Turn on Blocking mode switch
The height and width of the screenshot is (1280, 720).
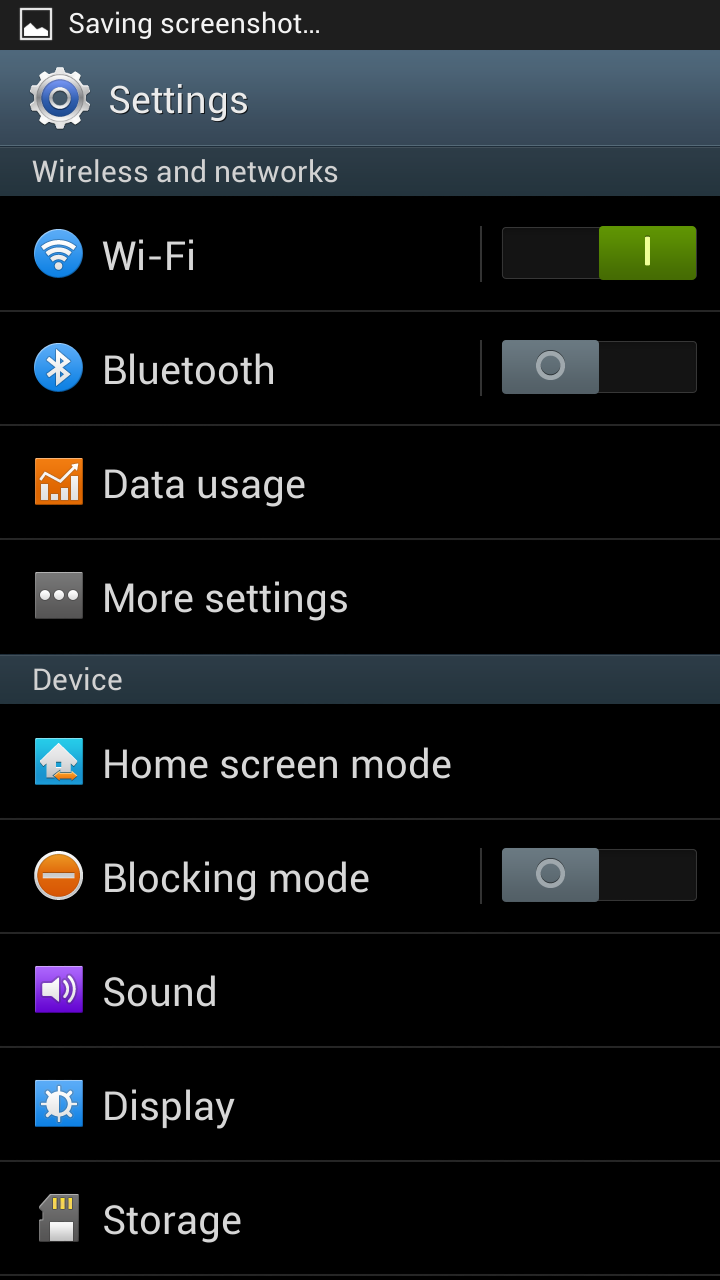pos(598,875)
